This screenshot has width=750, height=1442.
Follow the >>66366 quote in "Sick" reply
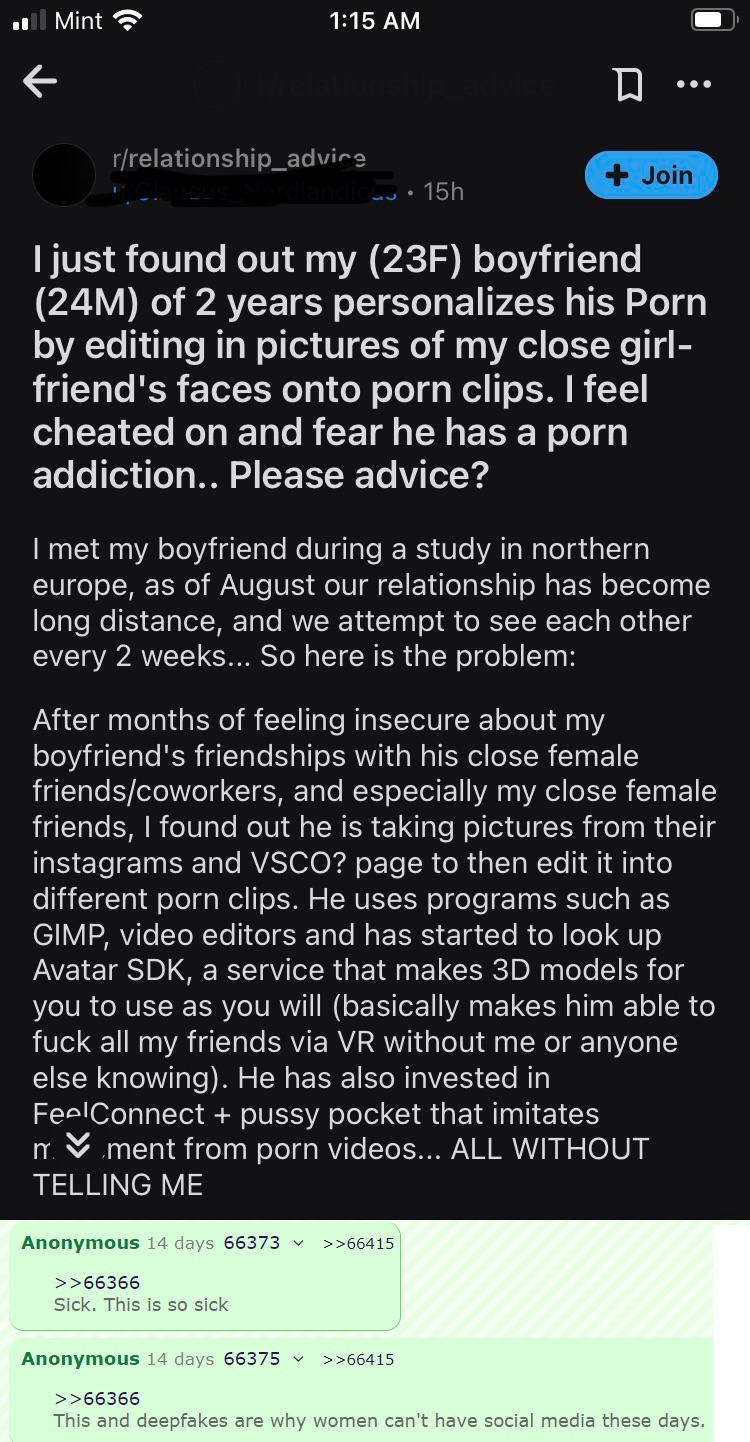pos(97,1282)
